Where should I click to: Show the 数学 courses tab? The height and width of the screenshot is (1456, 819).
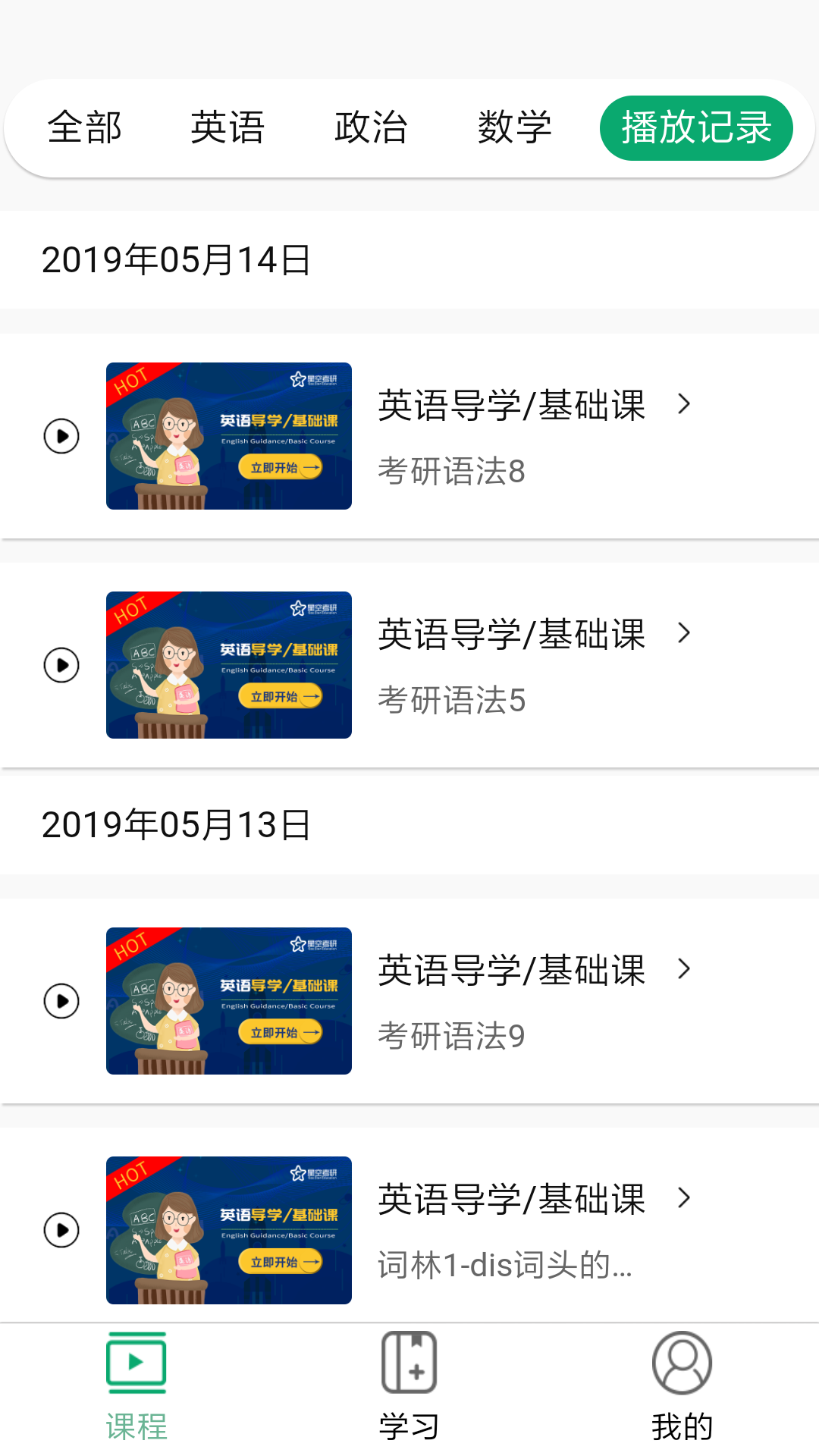pyautogui.click(x=514, y=127)
